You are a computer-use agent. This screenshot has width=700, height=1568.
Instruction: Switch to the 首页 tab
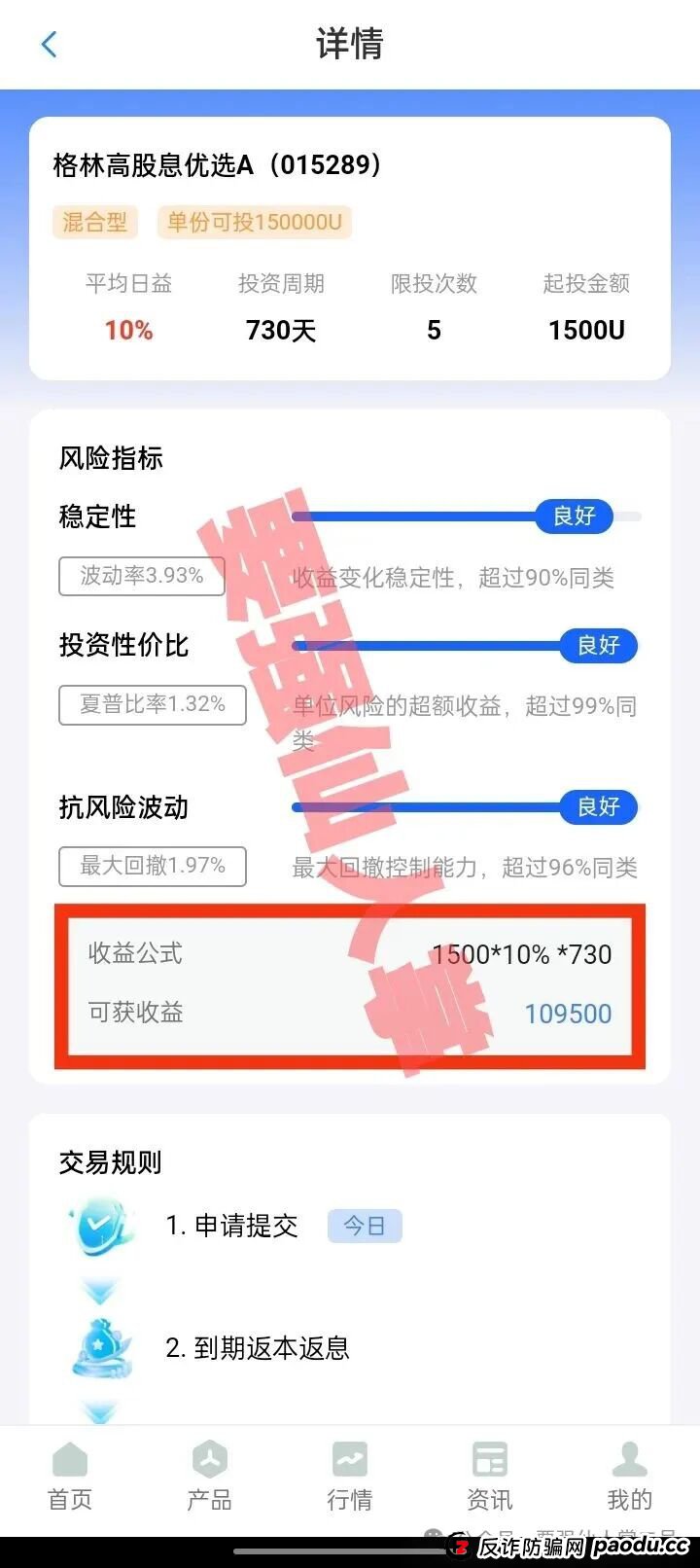click(x=70, y=1477)
